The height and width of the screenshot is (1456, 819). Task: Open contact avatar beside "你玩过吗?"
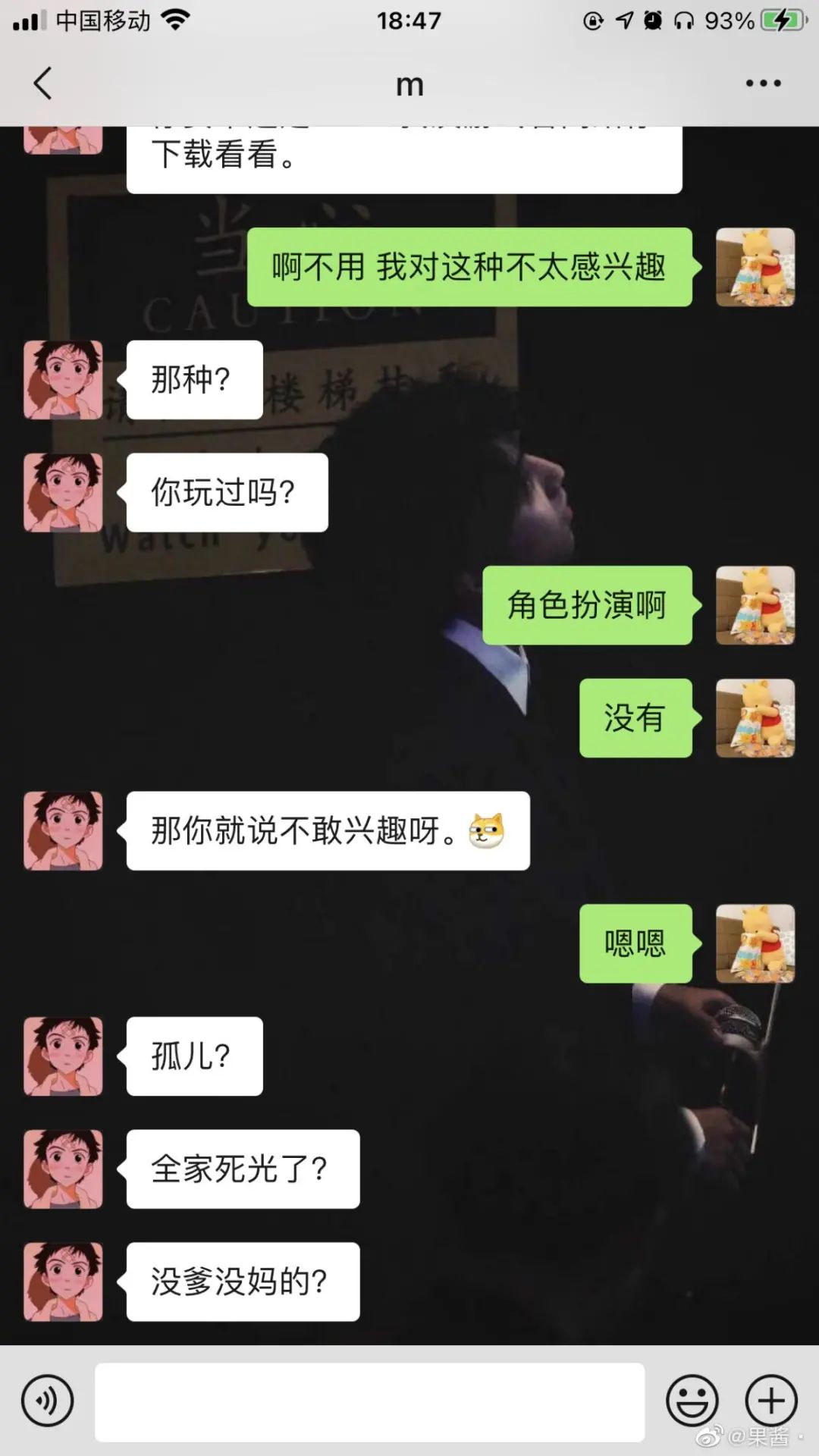pos(63,492)
